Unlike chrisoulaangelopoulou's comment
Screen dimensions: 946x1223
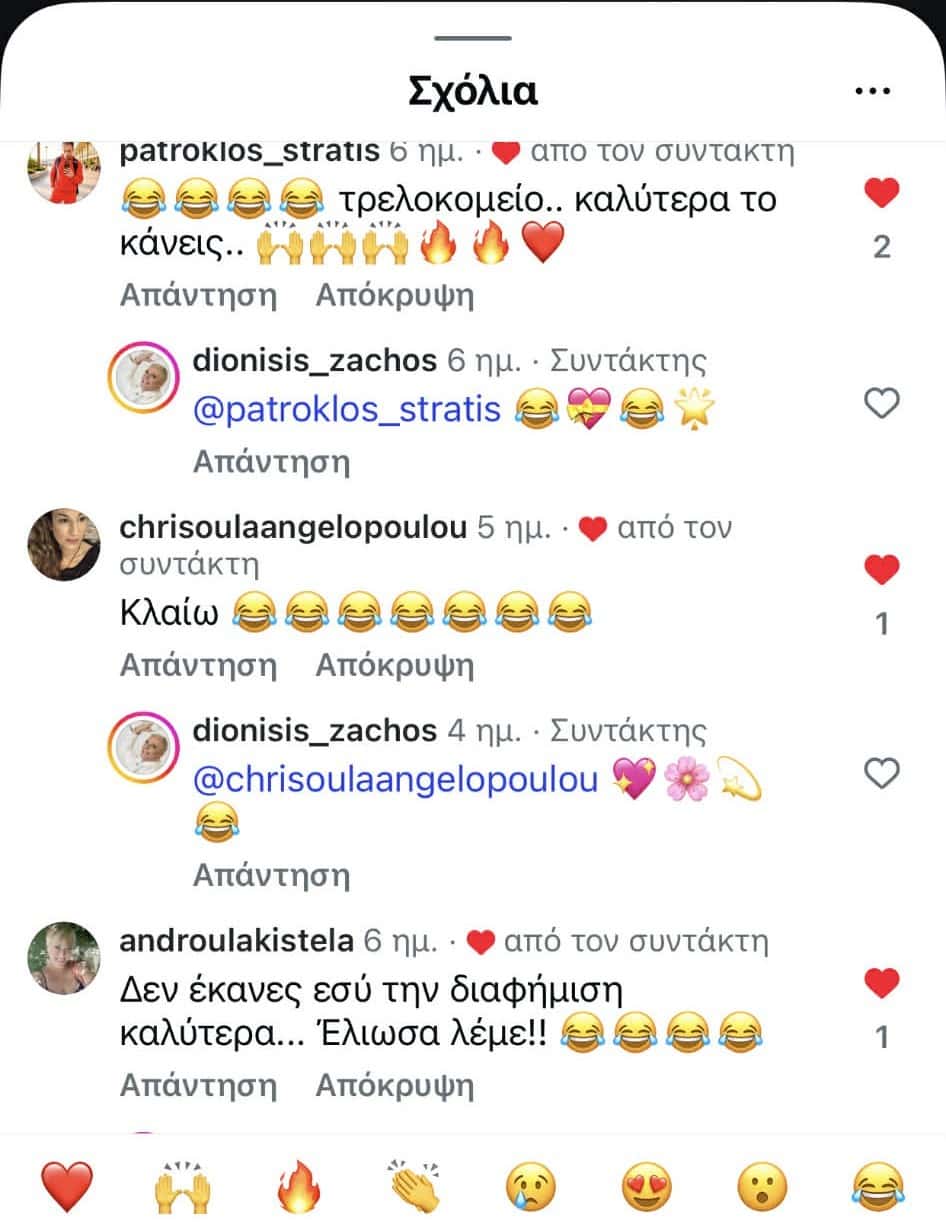[881, 571]
